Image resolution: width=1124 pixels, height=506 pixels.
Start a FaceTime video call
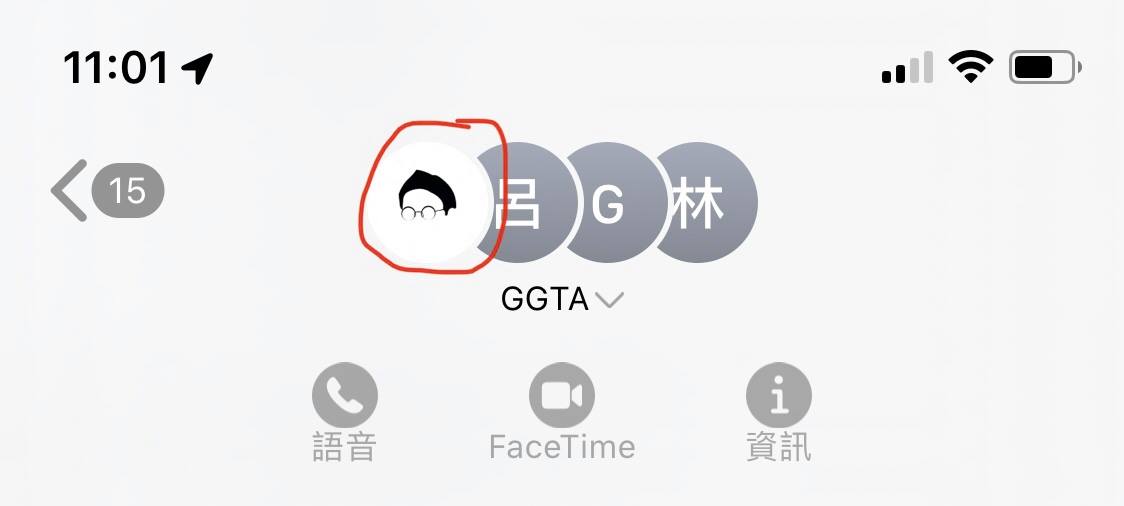coord(561,396)
